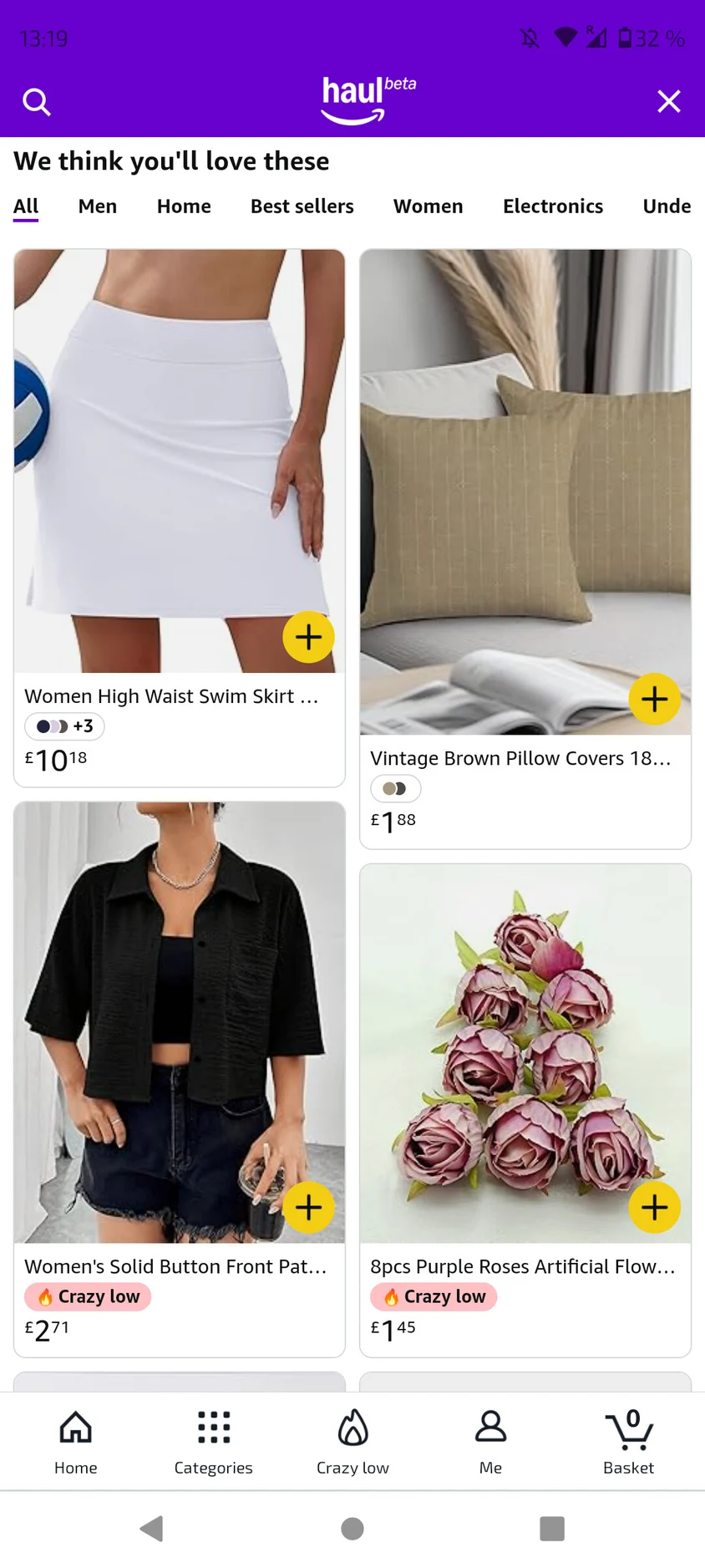Screen dimensions: 705x1568
Task: Switch to the Men category tab
Action: 98,206
